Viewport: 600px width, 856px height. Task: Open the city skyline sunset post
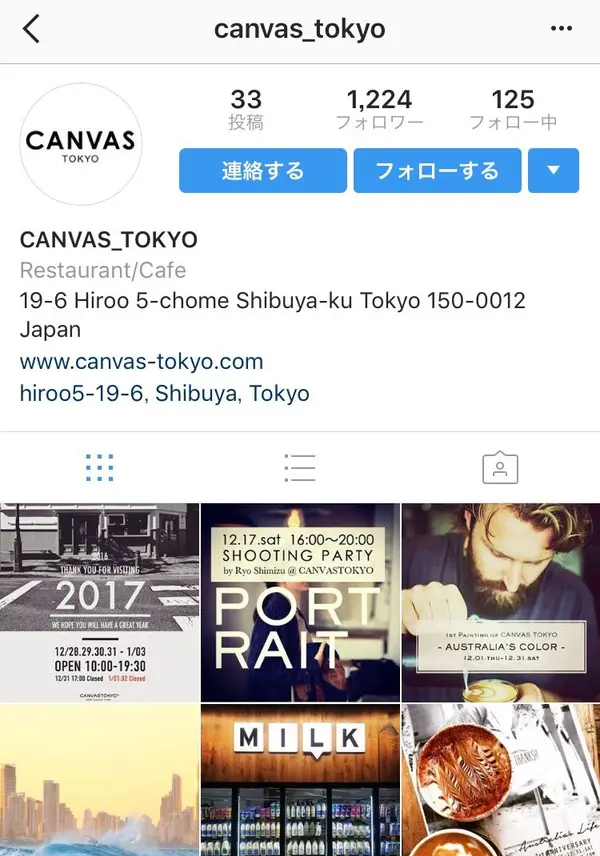click(99, 780)
